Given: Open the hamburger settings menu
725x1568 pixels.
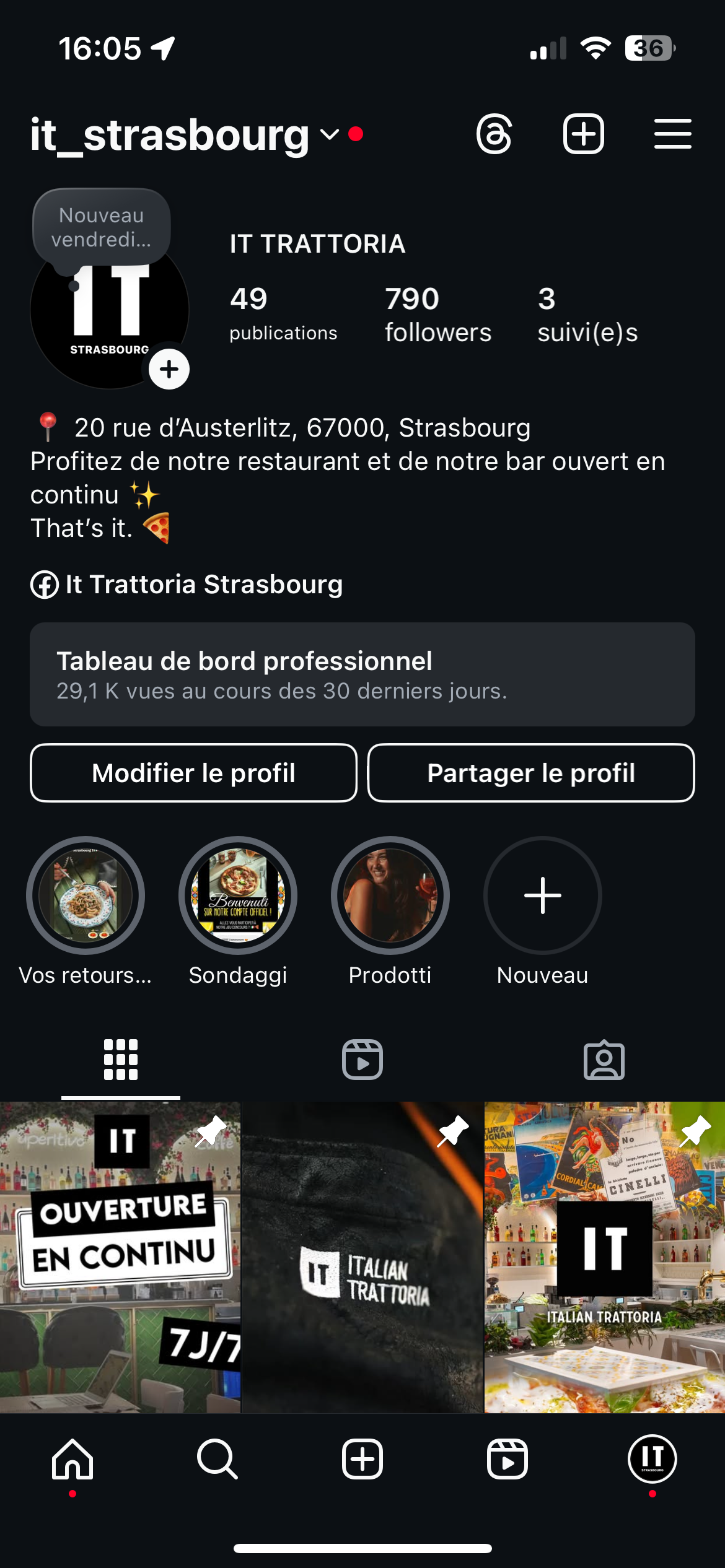Looking at the screenshot, I should pos(672,133).
